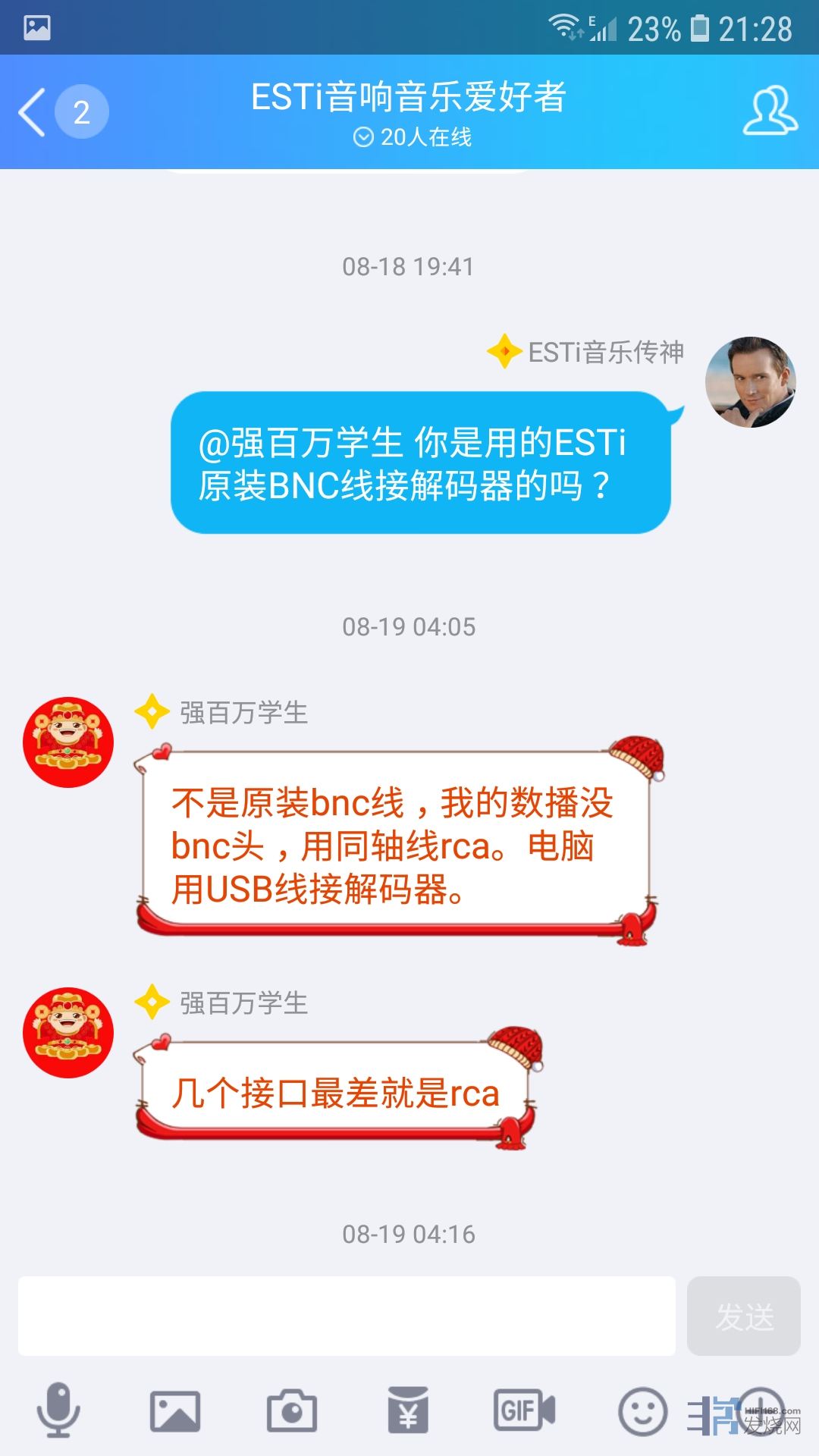Open the red packet option

pyautogui.click(x=408, y=1410)
